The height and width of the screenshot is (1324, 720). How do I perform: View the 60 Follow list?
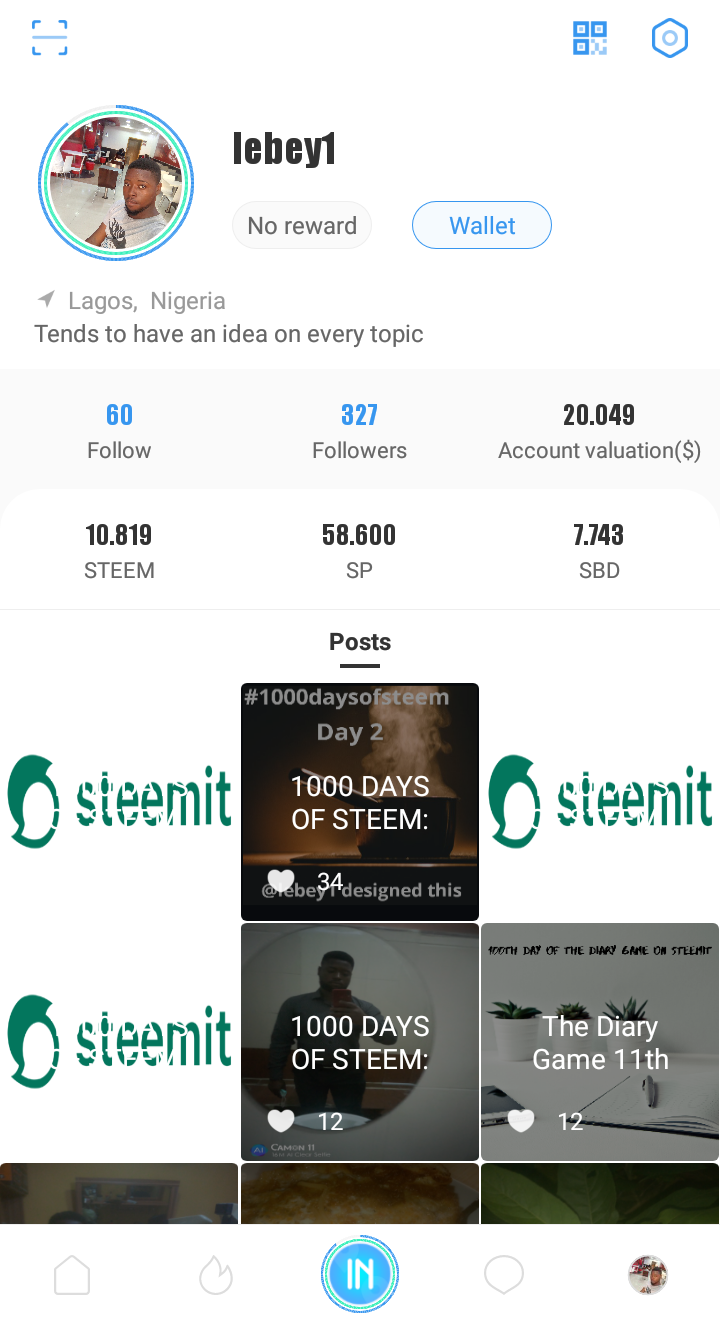(x=119, y=431)
